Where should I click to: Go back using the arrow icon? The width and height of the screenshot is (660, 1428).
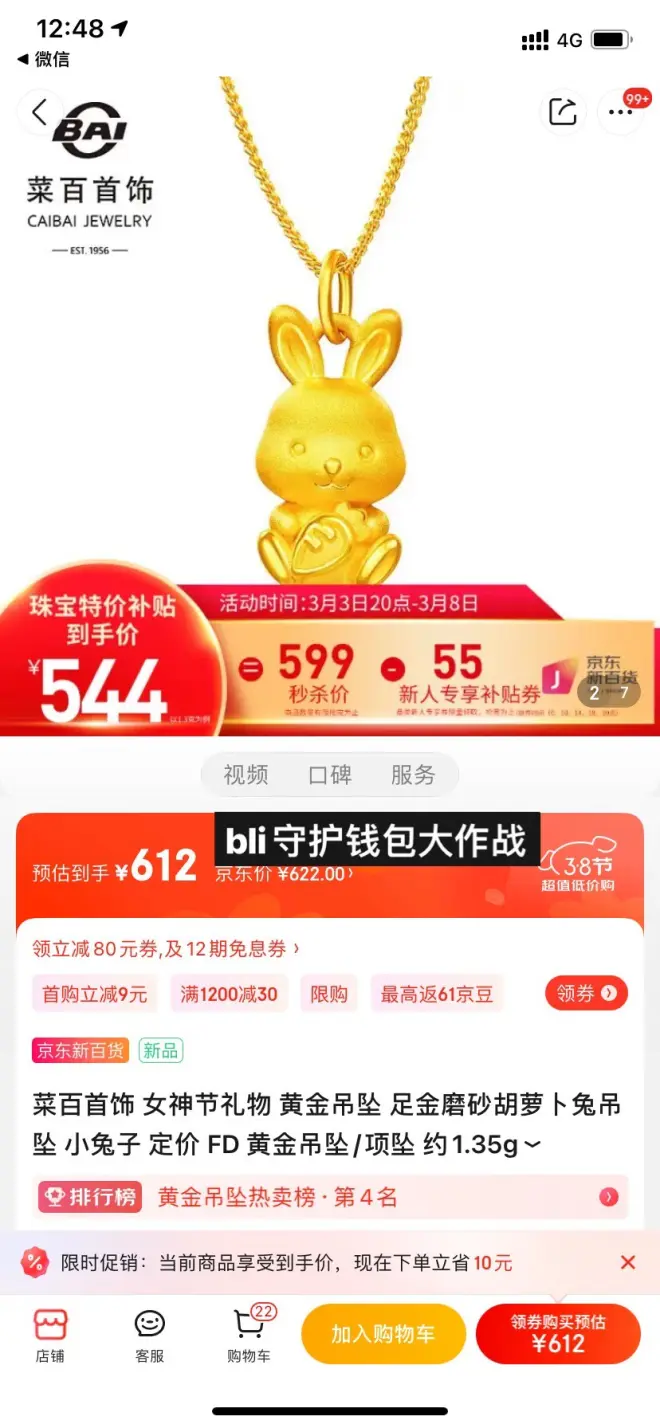40,112
